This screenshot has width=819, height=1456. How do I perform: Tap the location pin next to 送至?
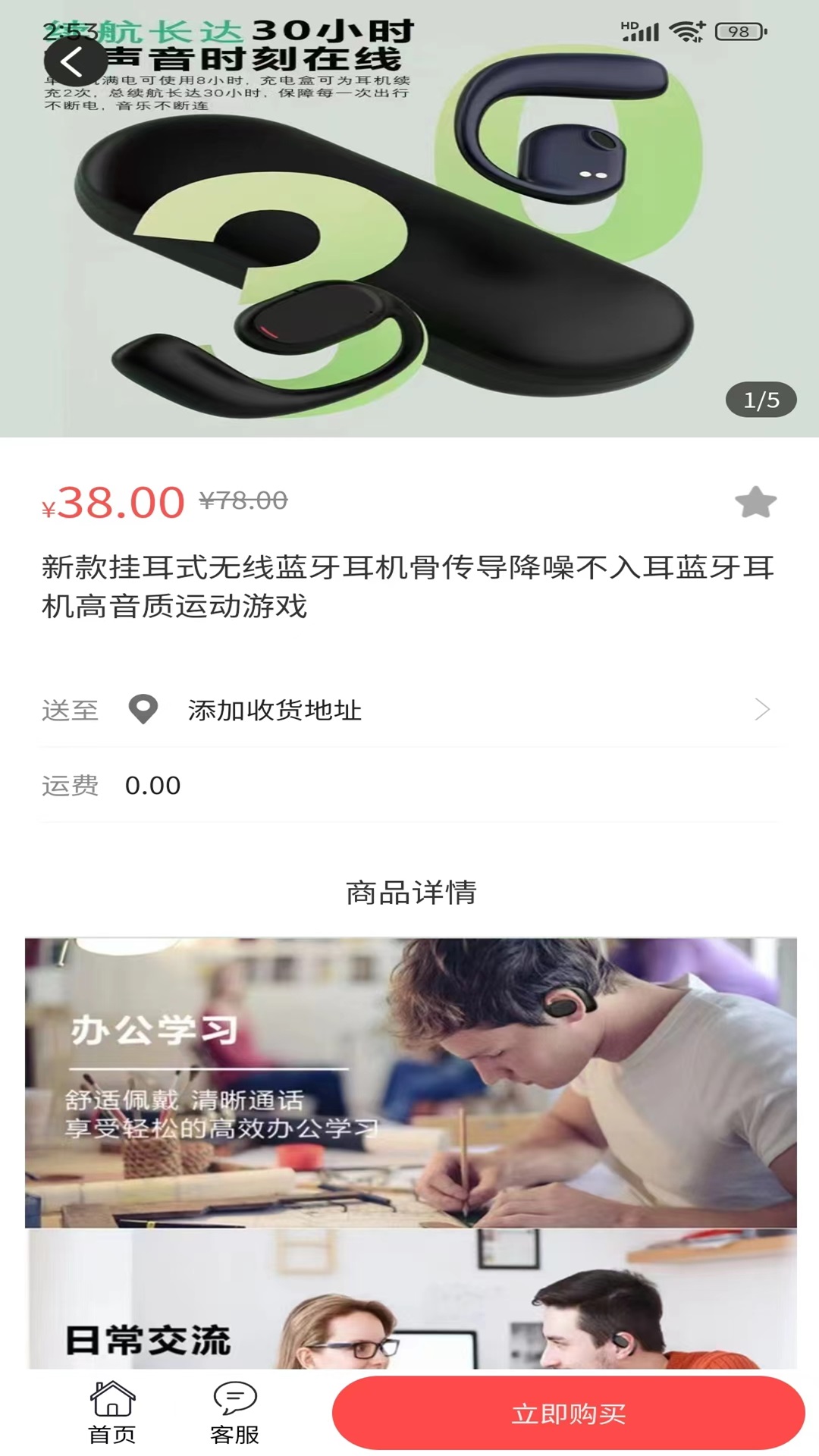pyautogui.click(x=145, y=710)
